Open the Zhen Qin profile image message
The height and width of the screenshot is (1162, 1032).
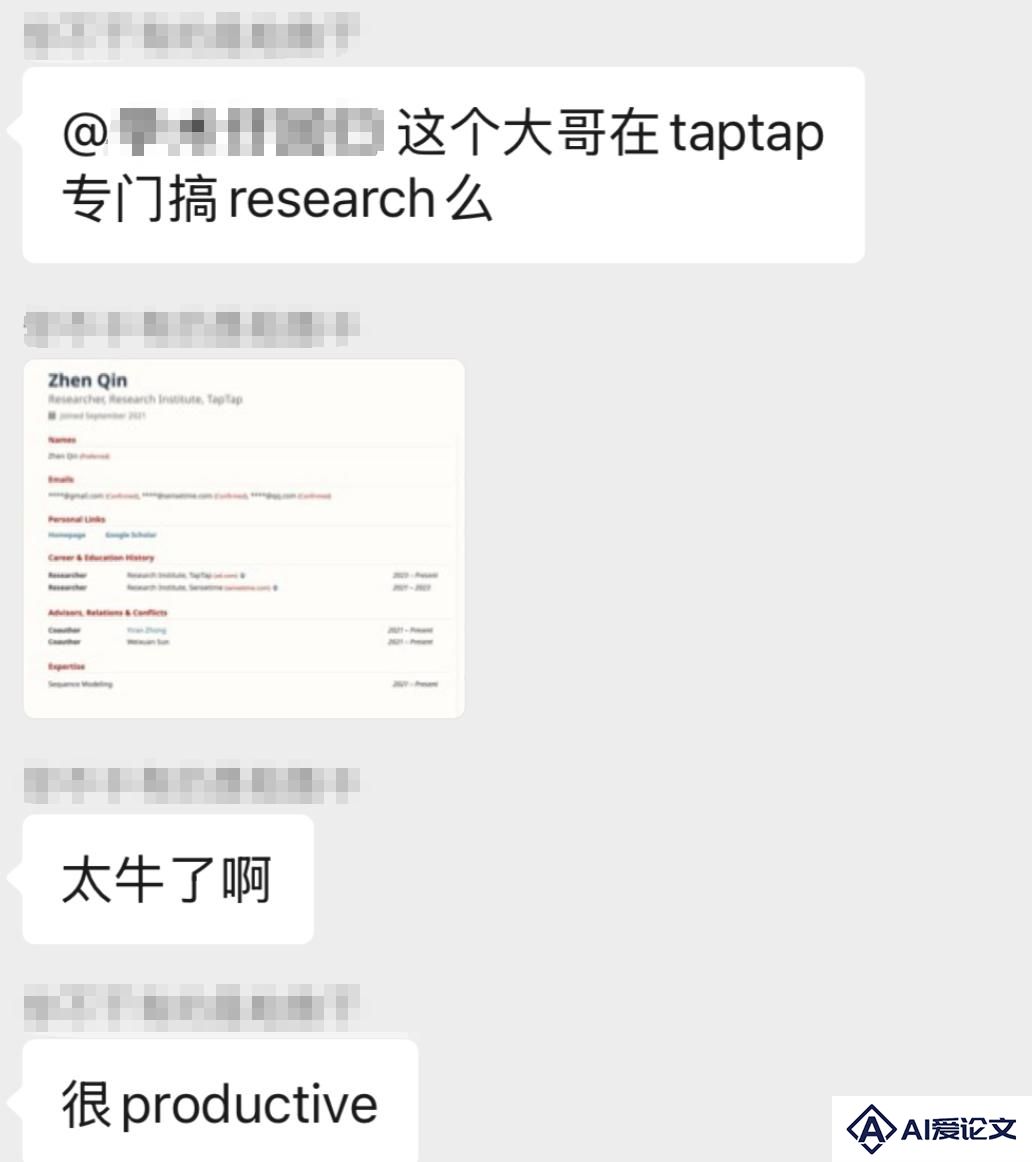(x=244, y=538)
